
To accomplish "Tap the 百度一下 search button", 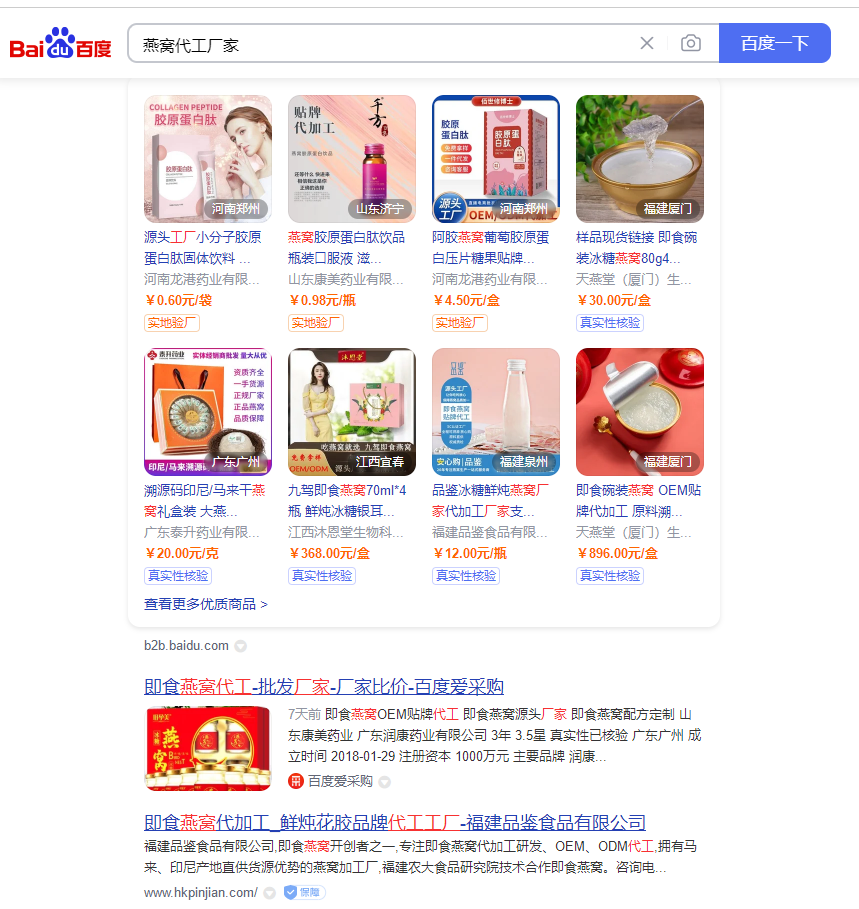I will point(774,43).
